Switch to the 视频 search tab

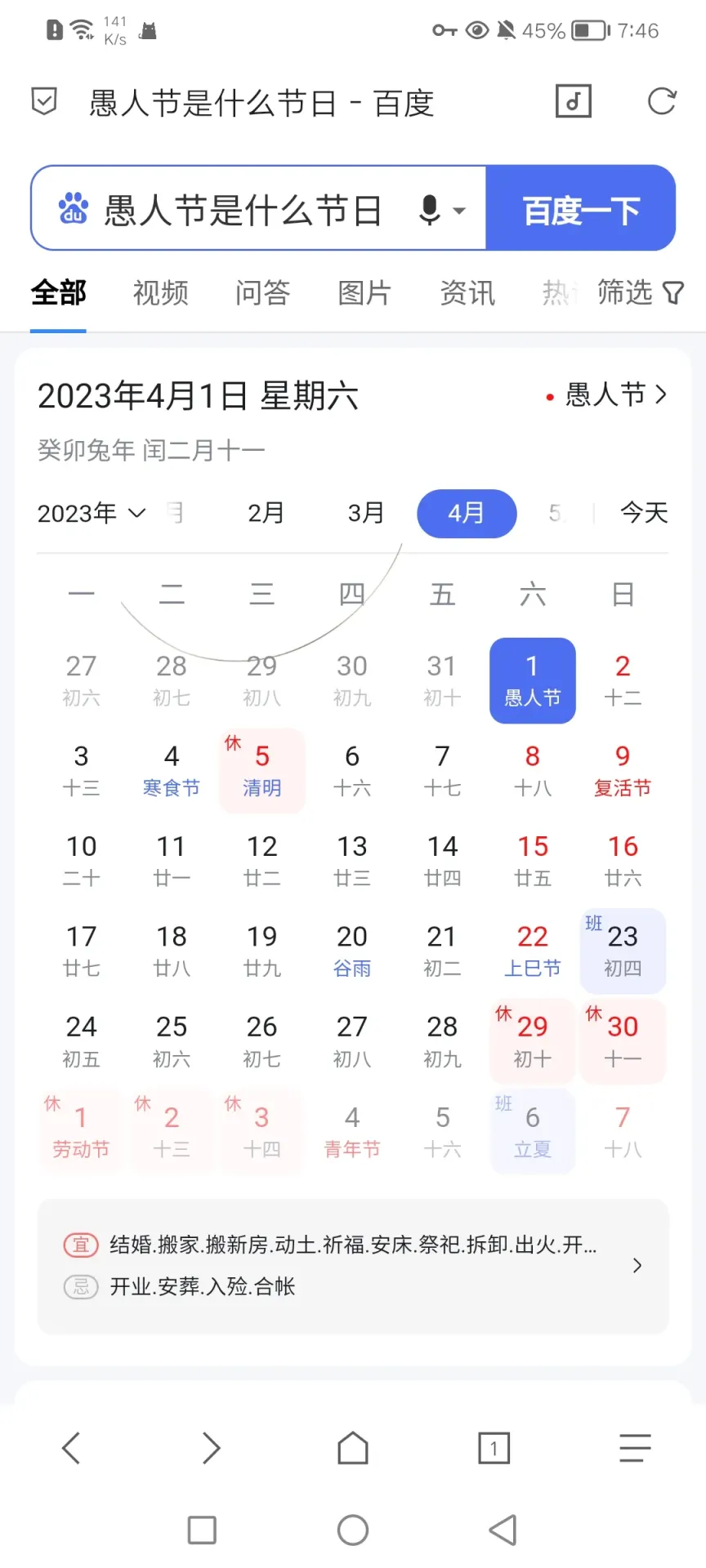(160, 292)
